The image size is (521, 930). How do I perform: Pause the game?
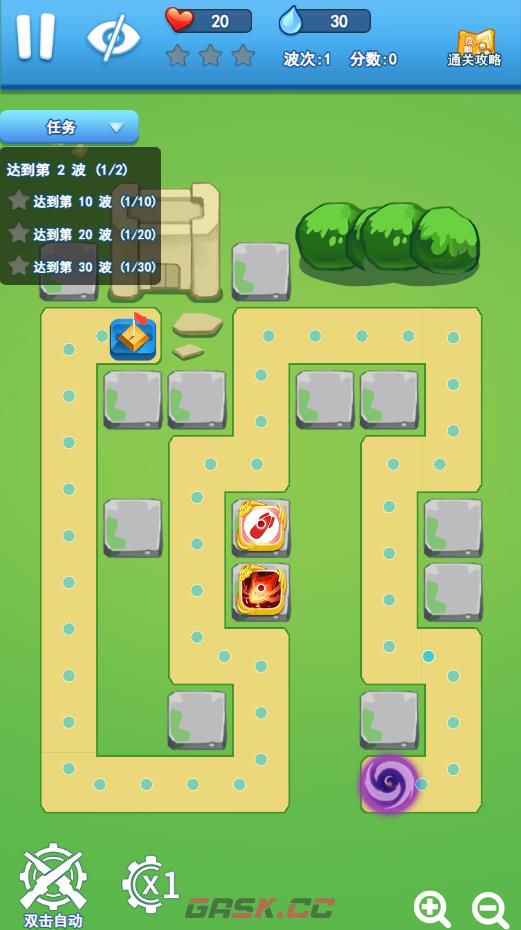36,37
